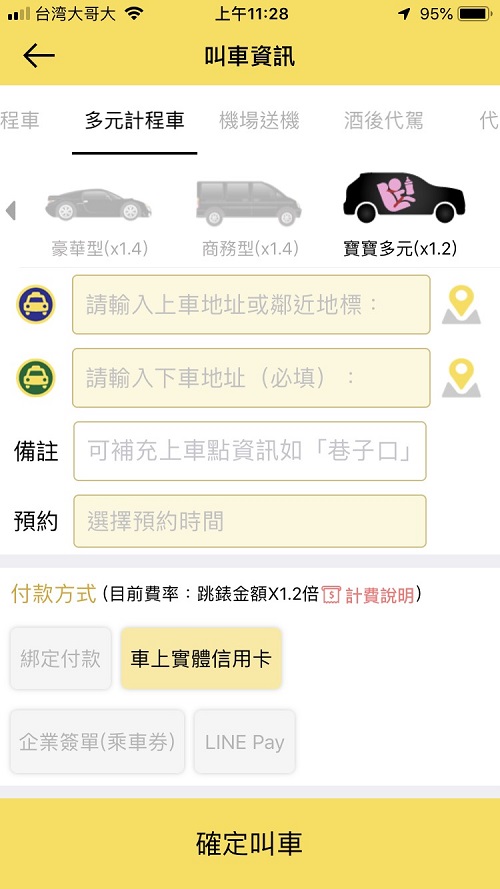The height and width of the screenshot is (889, 500).
Task: Show previous car types with left arrow
Action: (x=11, y=211)
